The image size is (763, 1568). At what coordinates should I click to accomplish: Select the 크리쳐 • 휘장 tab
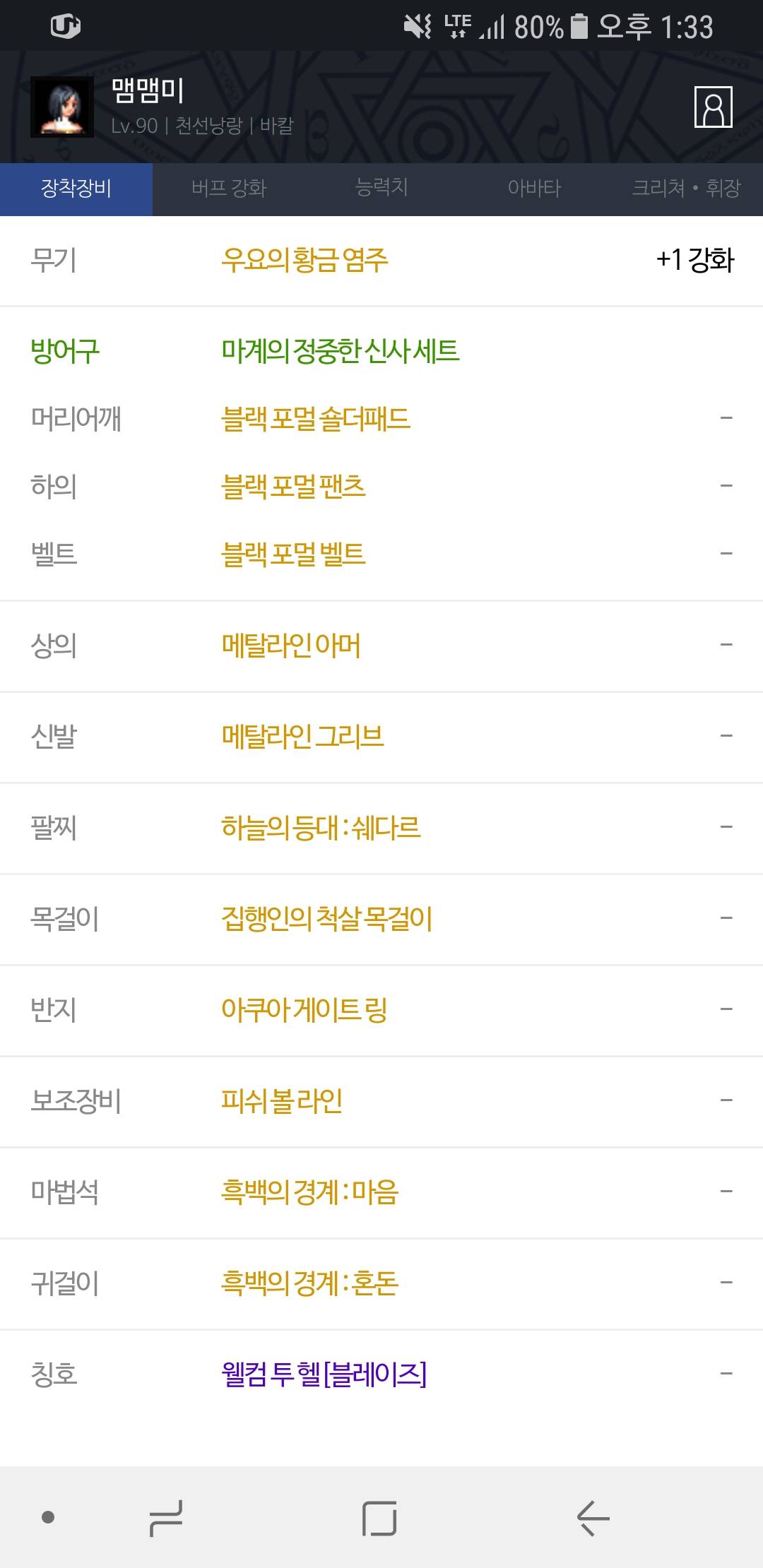coord(687,189)
